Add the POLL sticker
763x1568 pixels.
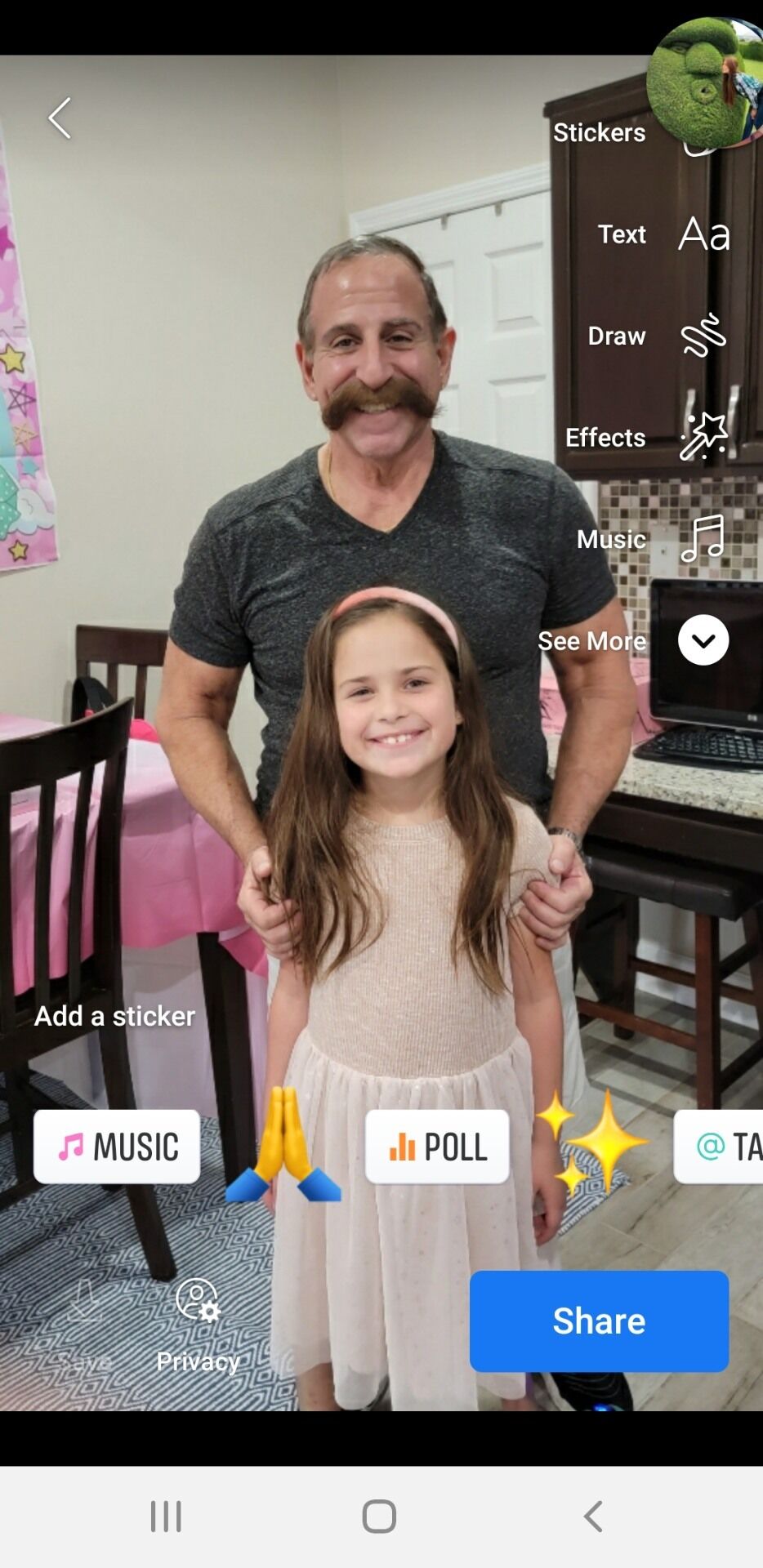[x=437, y=1147]
